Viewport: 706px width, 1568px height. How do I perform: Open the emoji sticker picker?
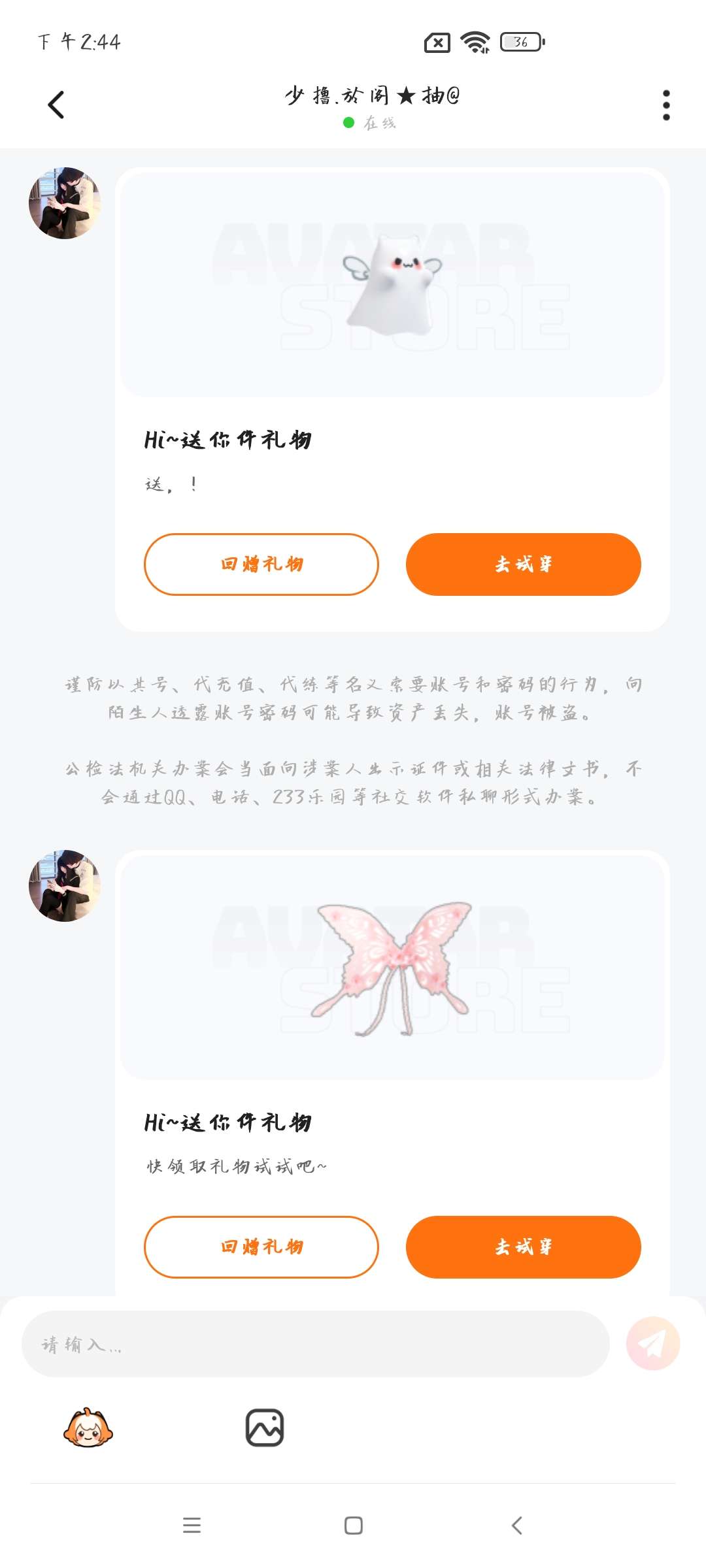pyautogui.click(x=88, y=1428)
